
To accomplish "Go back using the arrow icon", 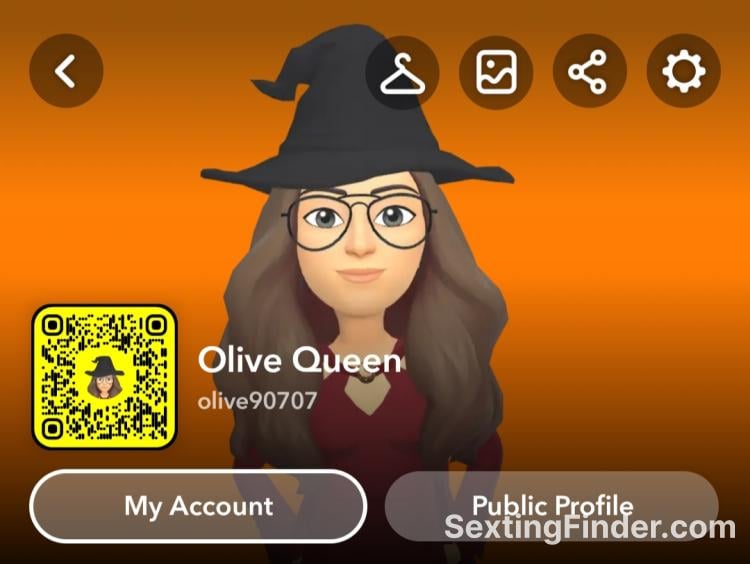I will (66, 71).
